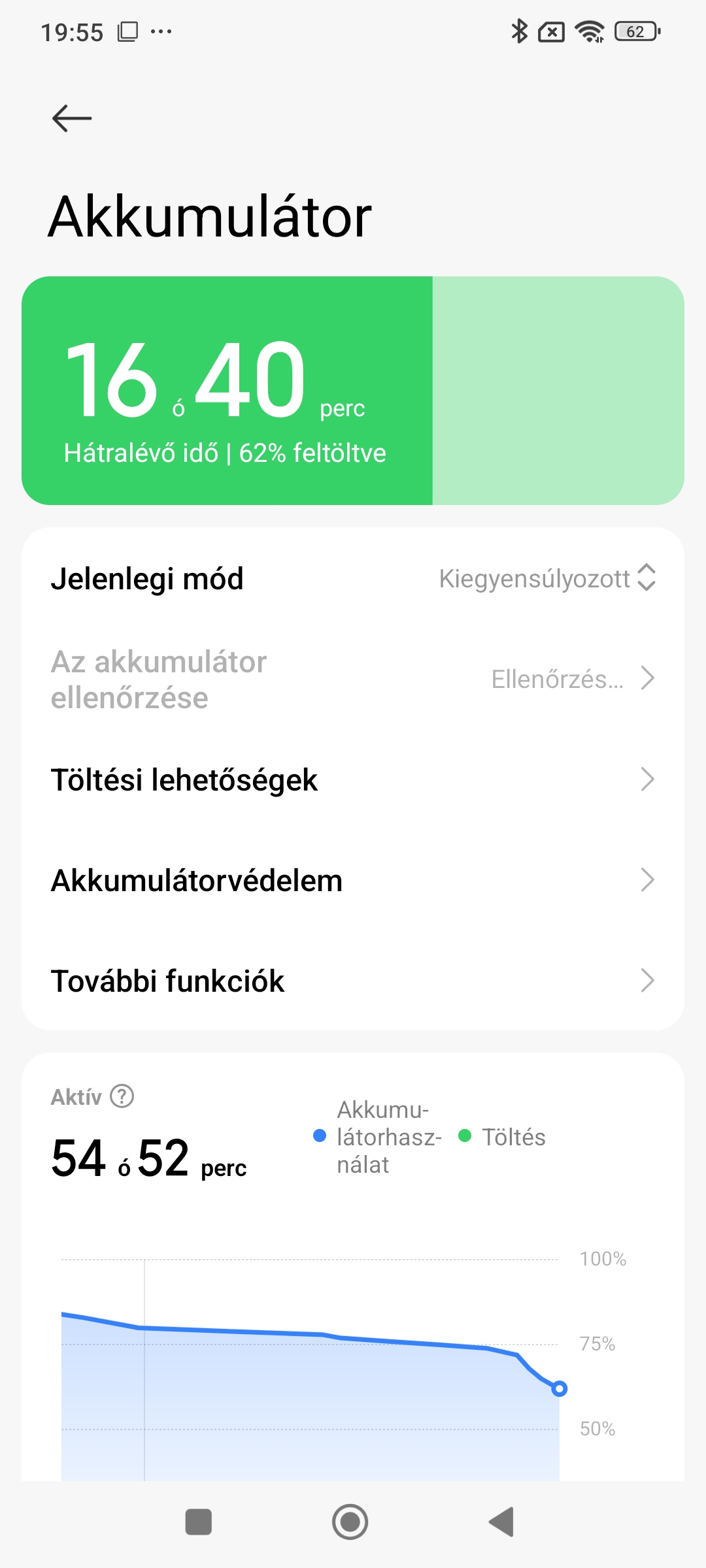Open recent apps with square button

tap(199, 1522)
